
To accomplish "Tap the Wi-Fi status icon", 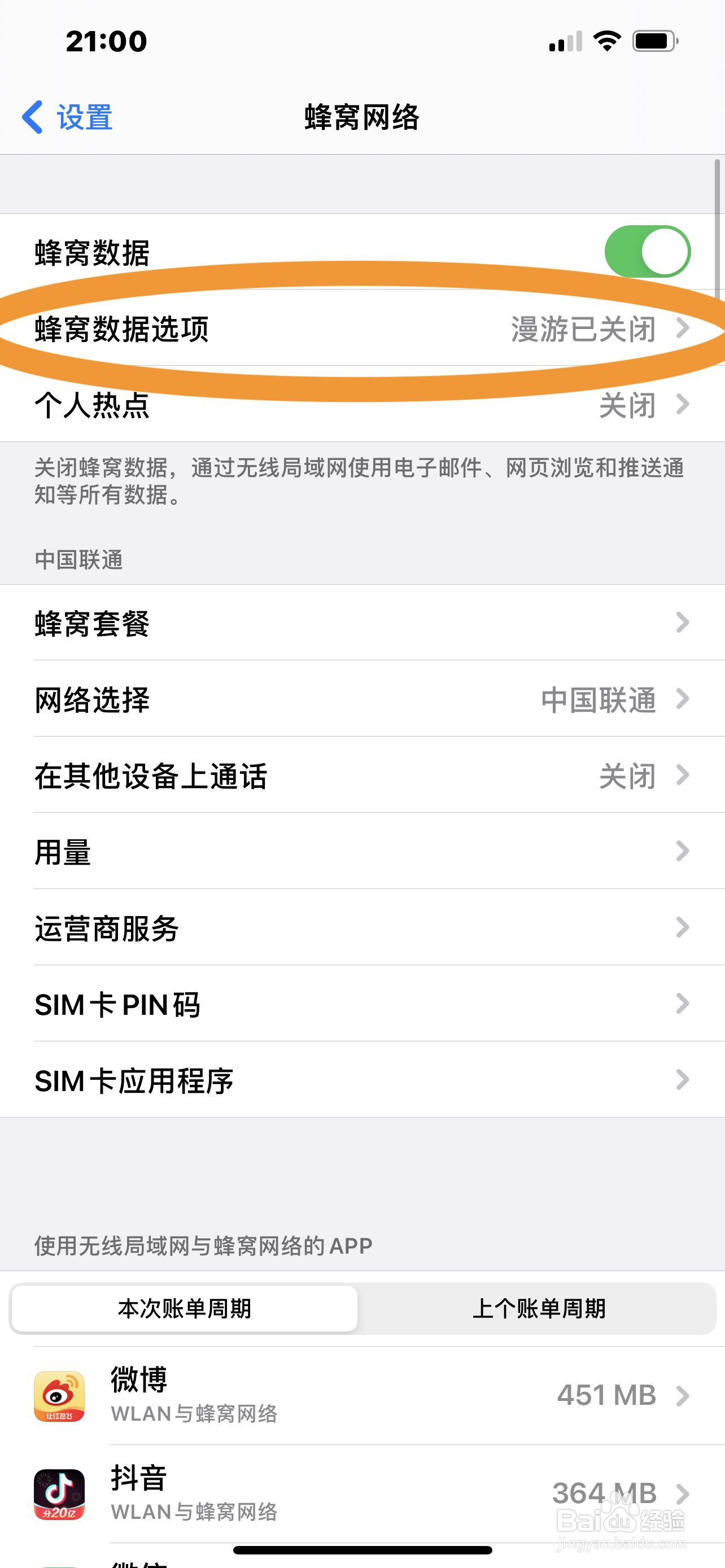I will pos(606,40).
